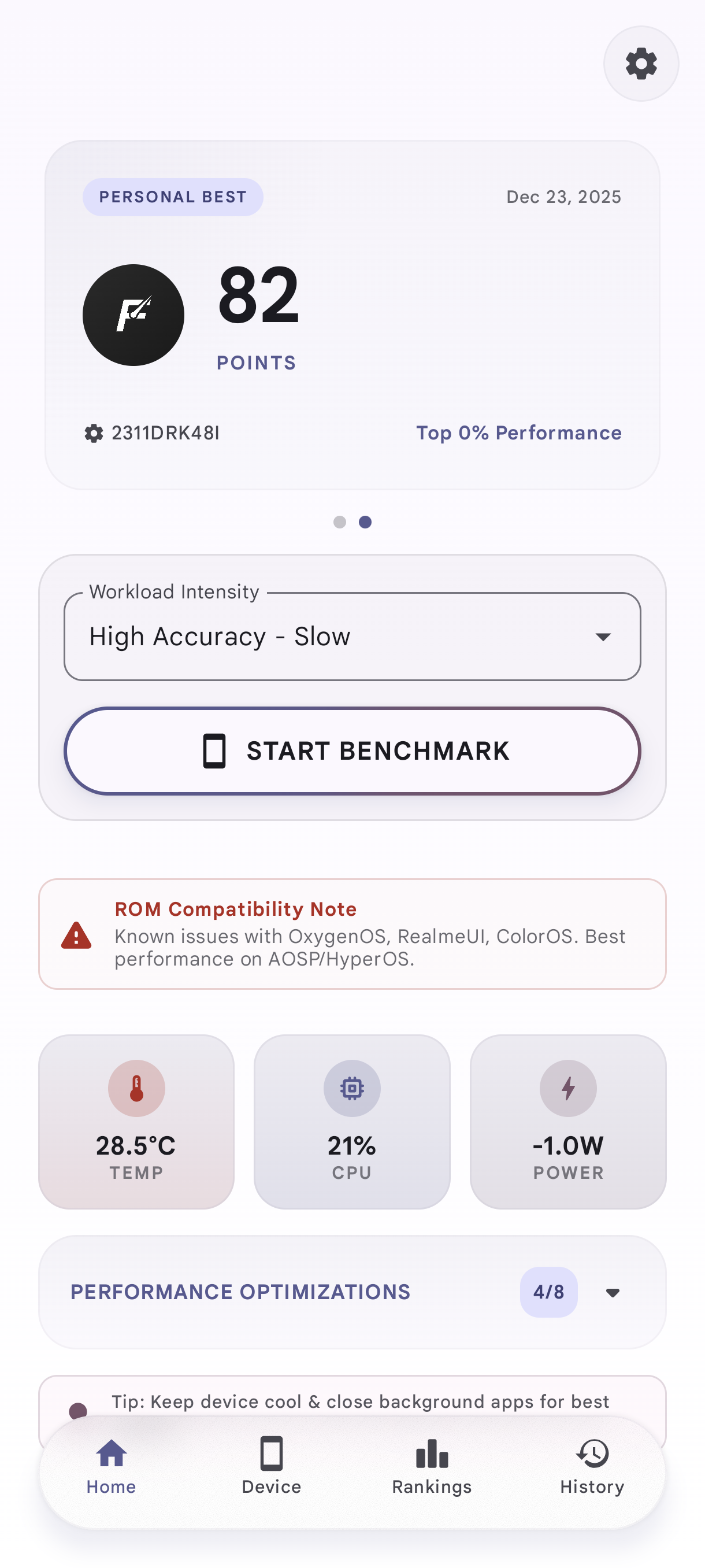Open the History tab
The width and height of the screenshot is (705, 1568).
tap(592, 1466)
